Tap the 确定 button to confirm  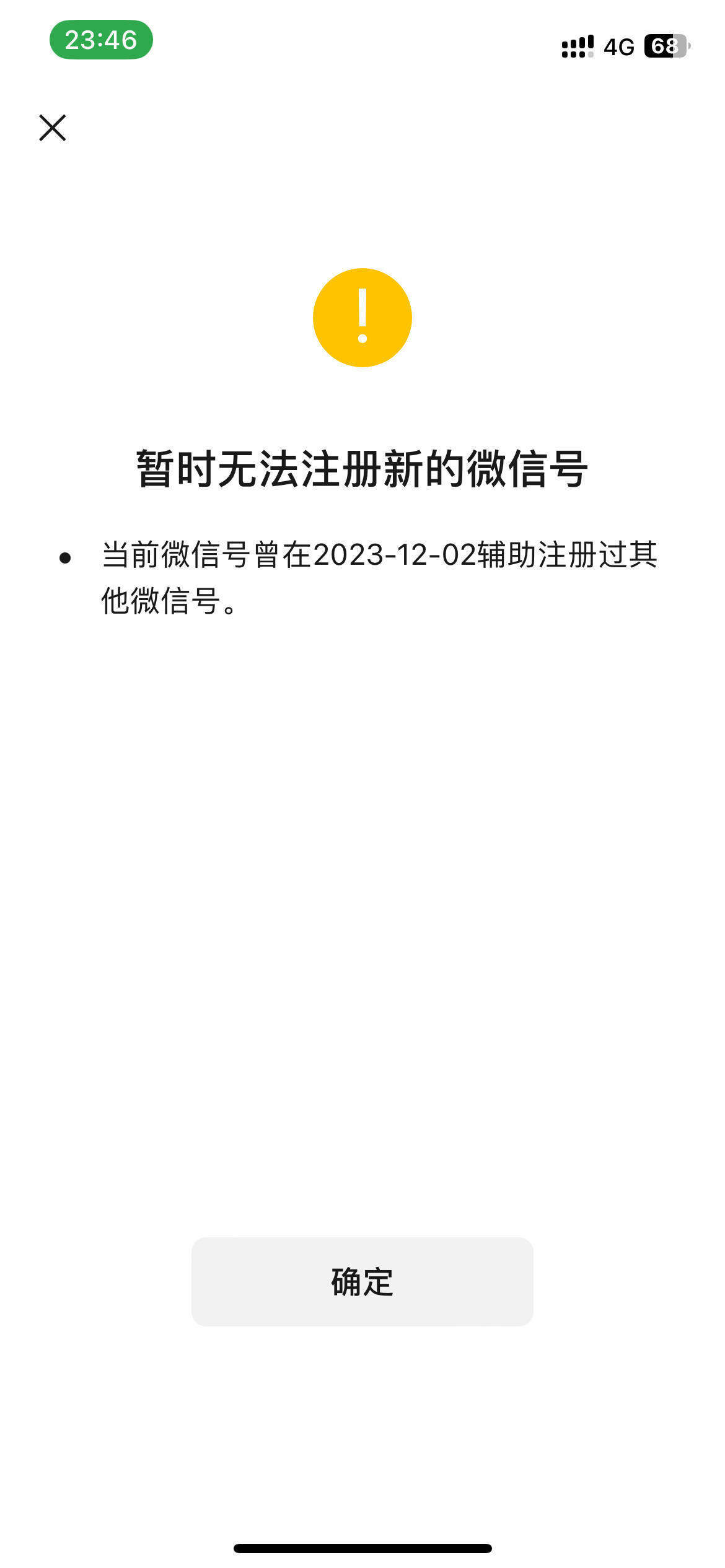pyautogui.click(x=362, y=1281)
